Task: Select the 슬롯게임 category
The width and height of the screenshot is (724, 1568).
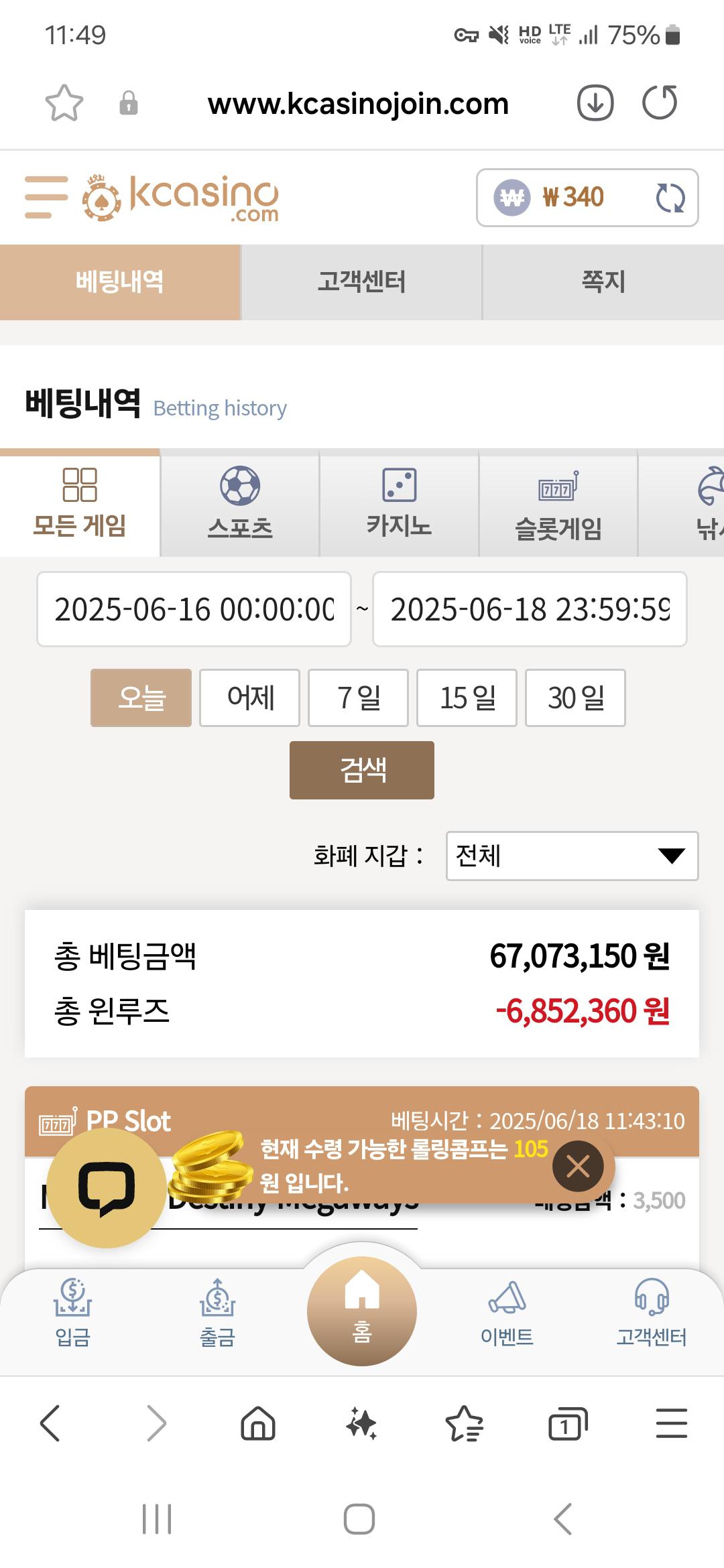Action: 558,503
